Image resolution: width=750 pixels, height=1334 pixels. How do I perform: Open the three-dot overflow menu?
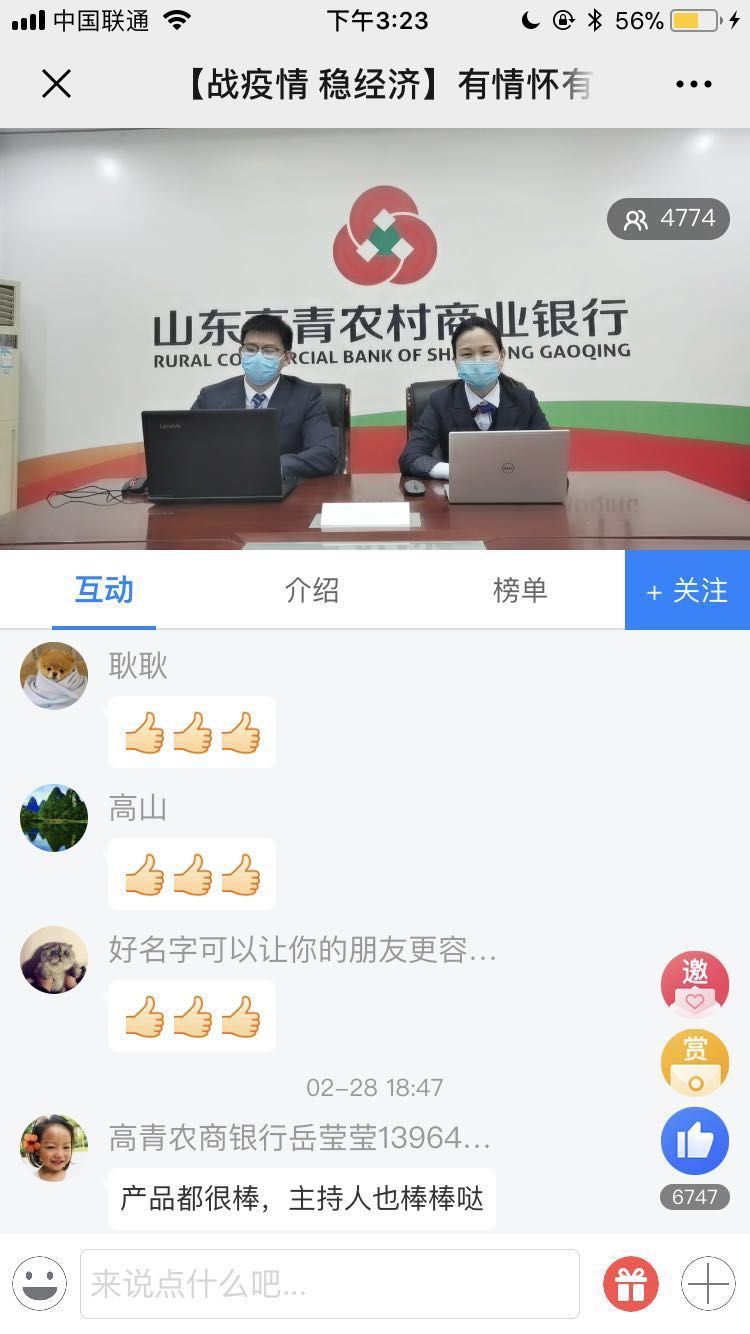pos(693,85)
